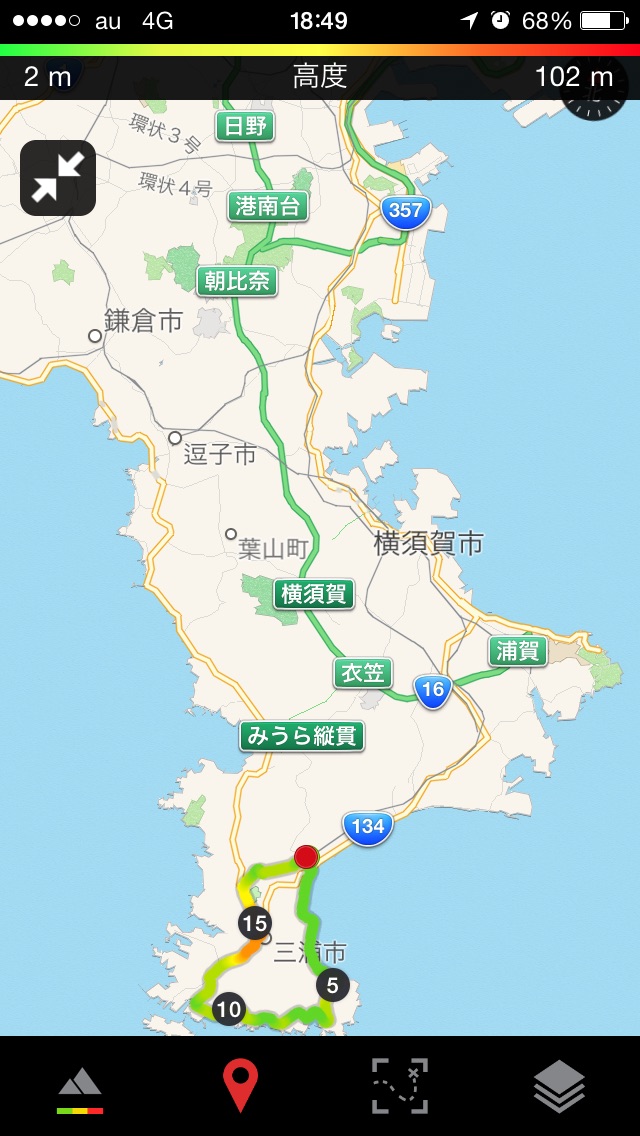
Task: Open the map layers option
Action: (559, 1087)
